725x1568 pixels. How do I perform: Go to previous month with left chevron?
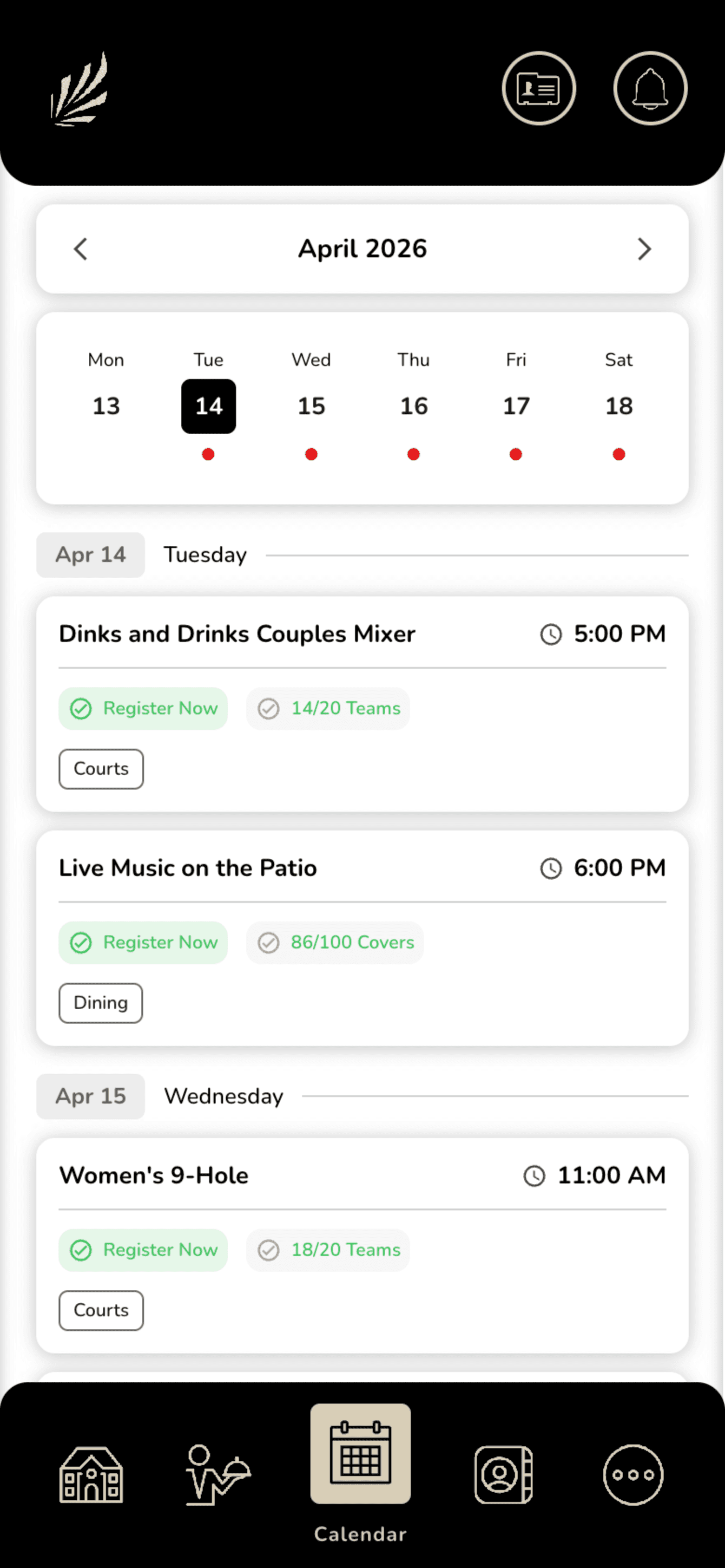tap(80, 248)
